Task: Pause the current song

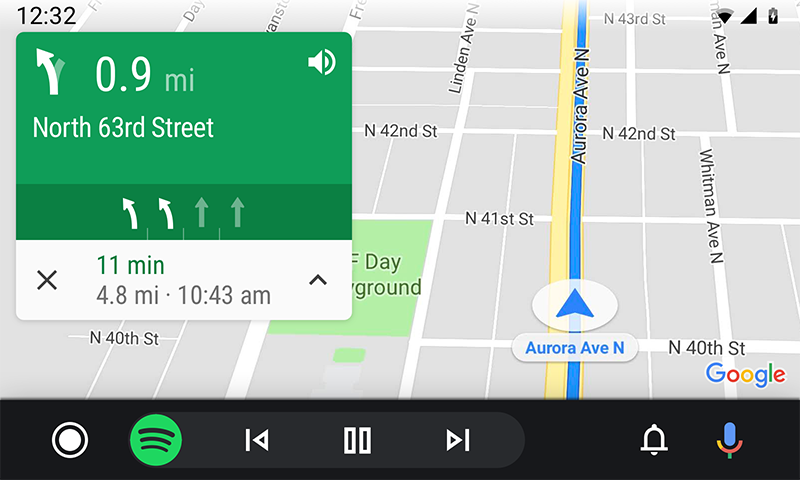Action: click(357, 440)
